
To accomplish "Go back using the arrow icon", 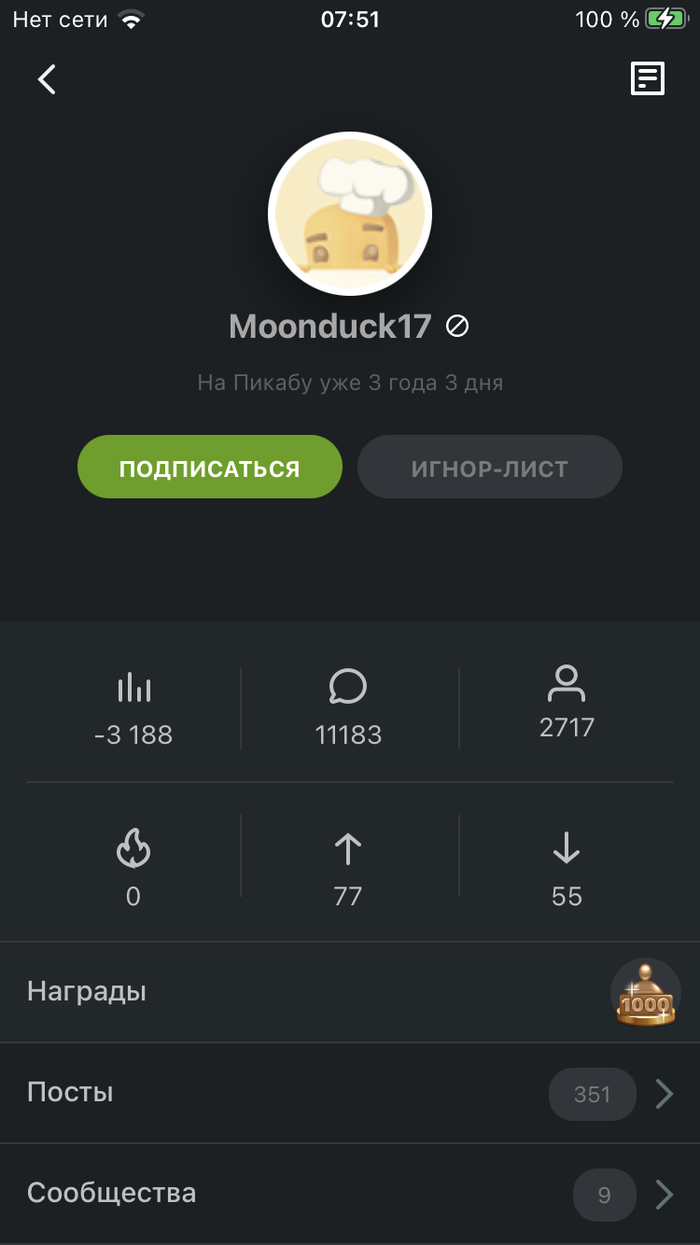I will click(x=47, y=79).
